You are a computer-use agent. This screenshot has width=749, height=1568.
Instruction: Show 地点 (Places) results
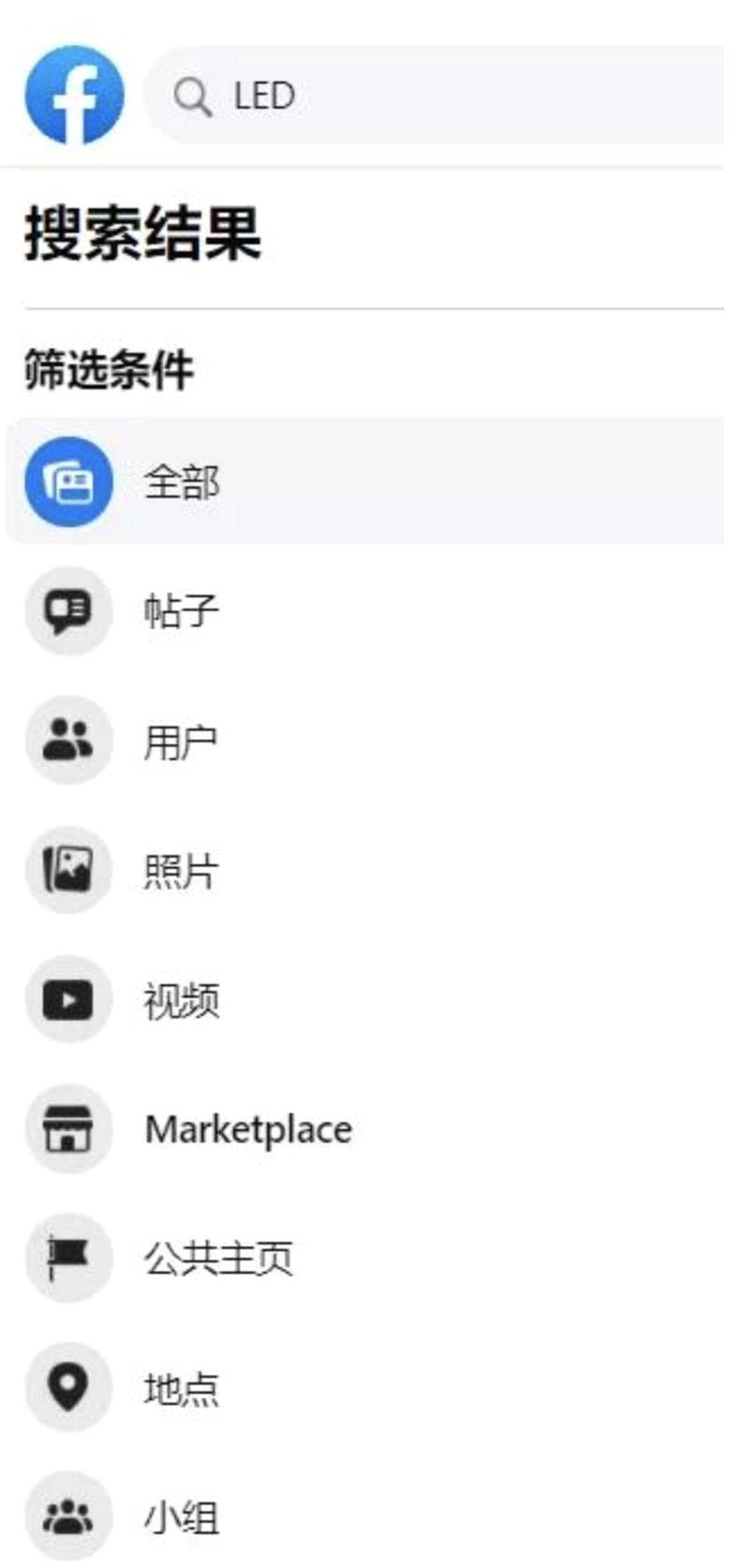click(181, 1387)
